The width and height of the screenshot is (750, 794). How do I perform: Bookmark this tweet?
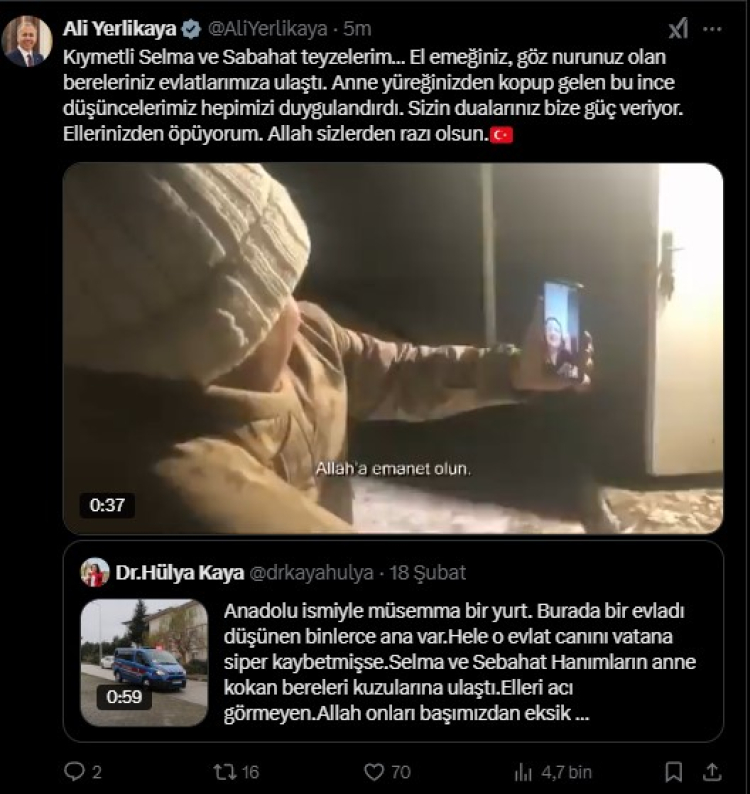[x=674, y=771]
